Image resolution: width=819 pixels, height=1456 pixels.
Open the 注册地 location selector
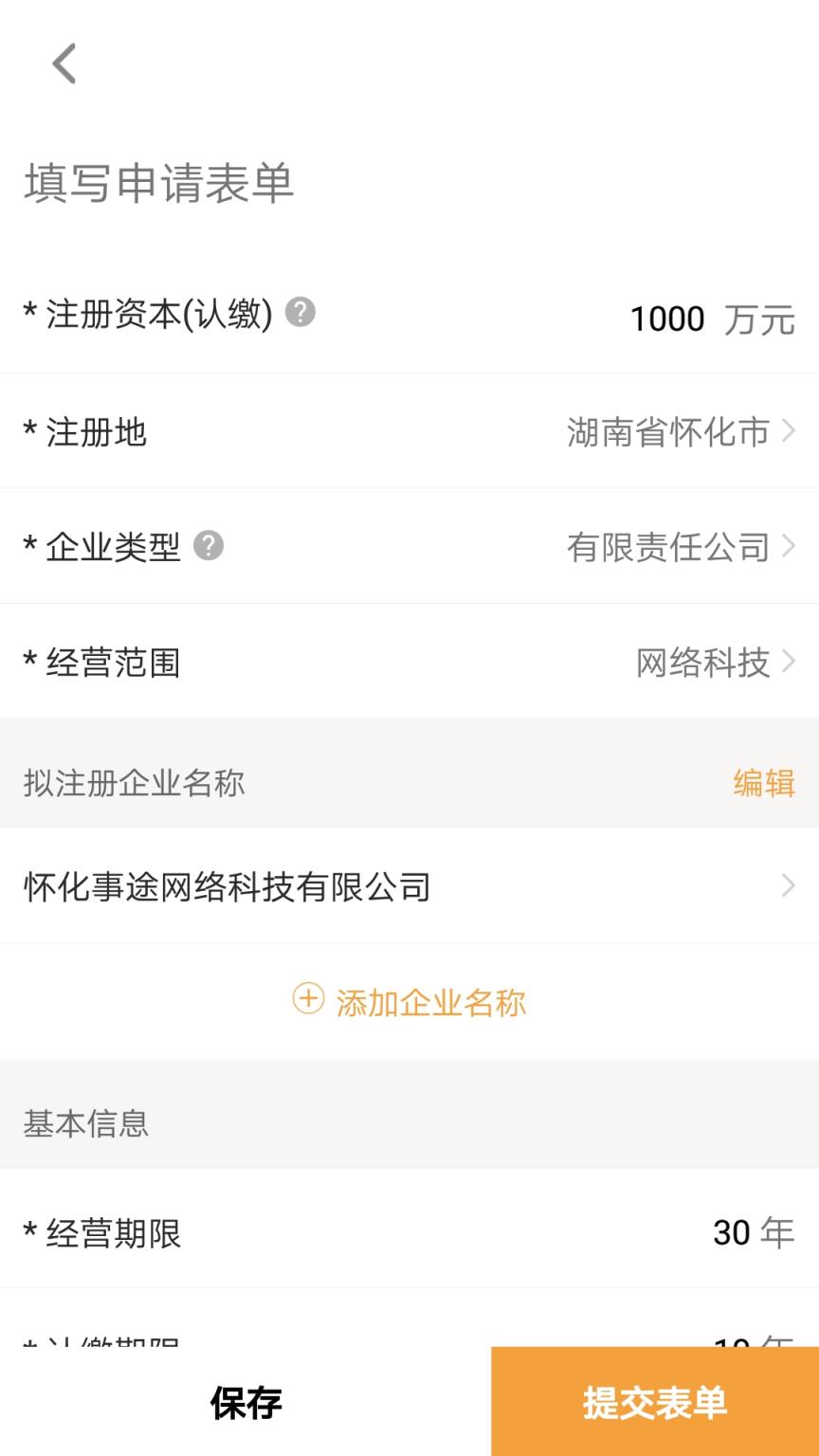[670, 432]
